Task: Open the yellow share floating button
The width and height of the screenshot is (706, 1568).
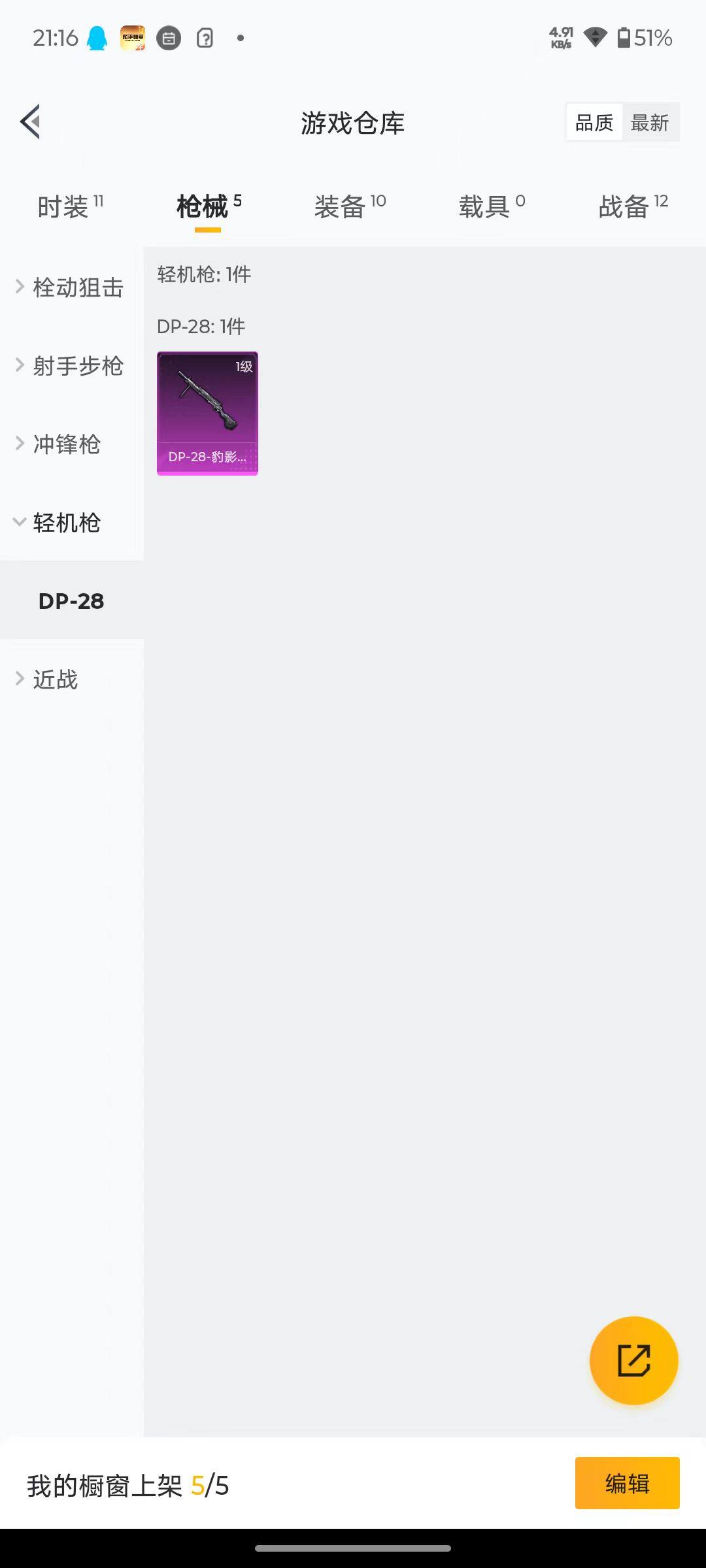Action: click(x=633, y=1359)
